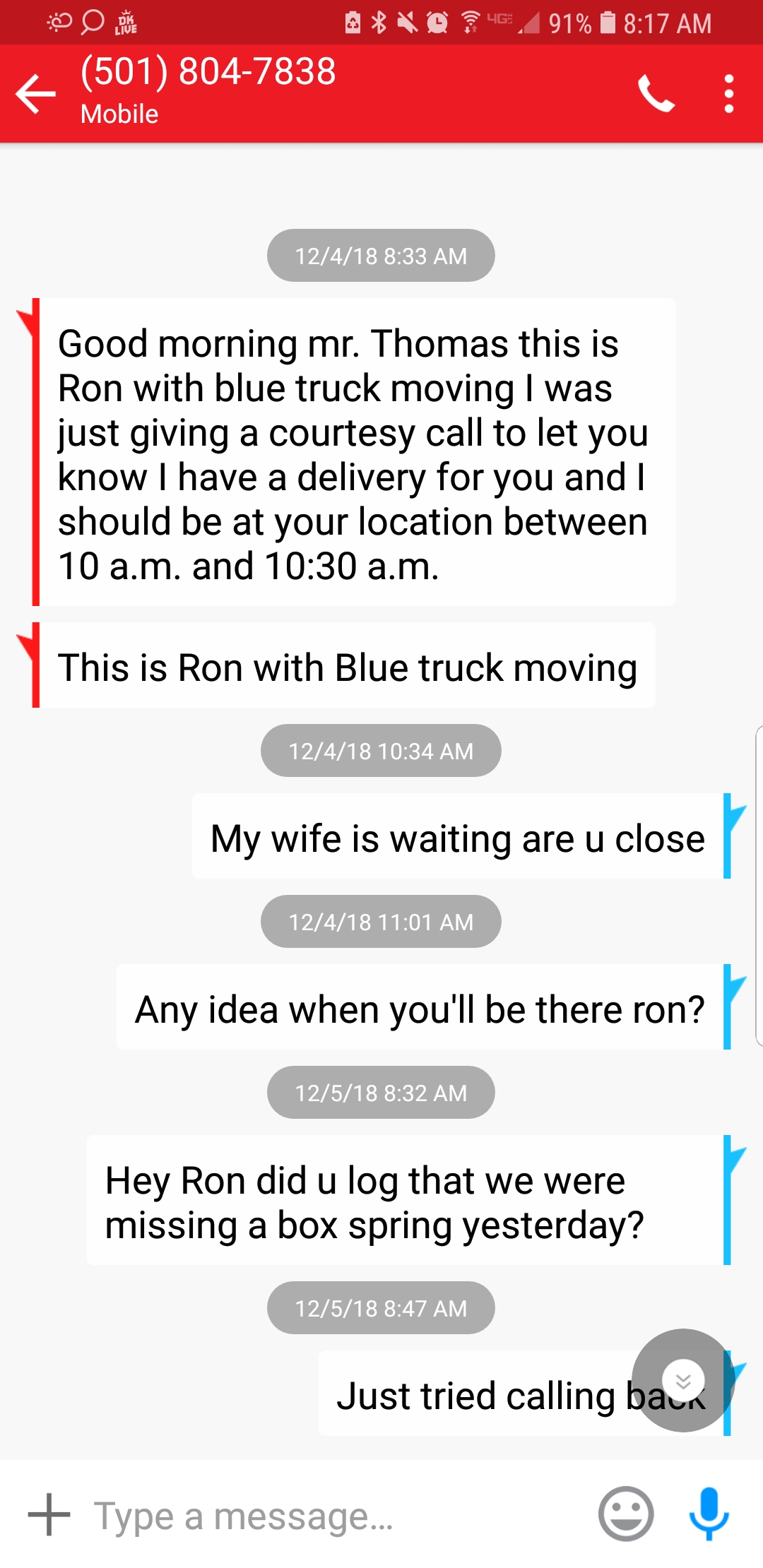
Task: Open the three-dot overflow menu
Action: [729, 93]
